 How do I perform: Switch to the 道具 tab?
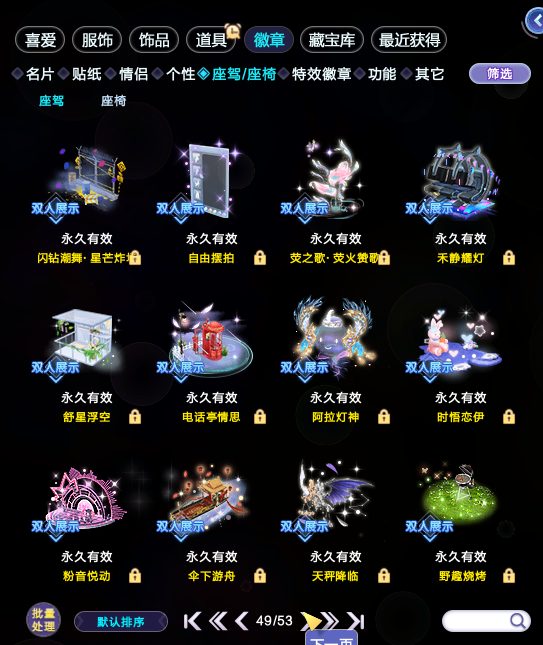tap(211, 40)
